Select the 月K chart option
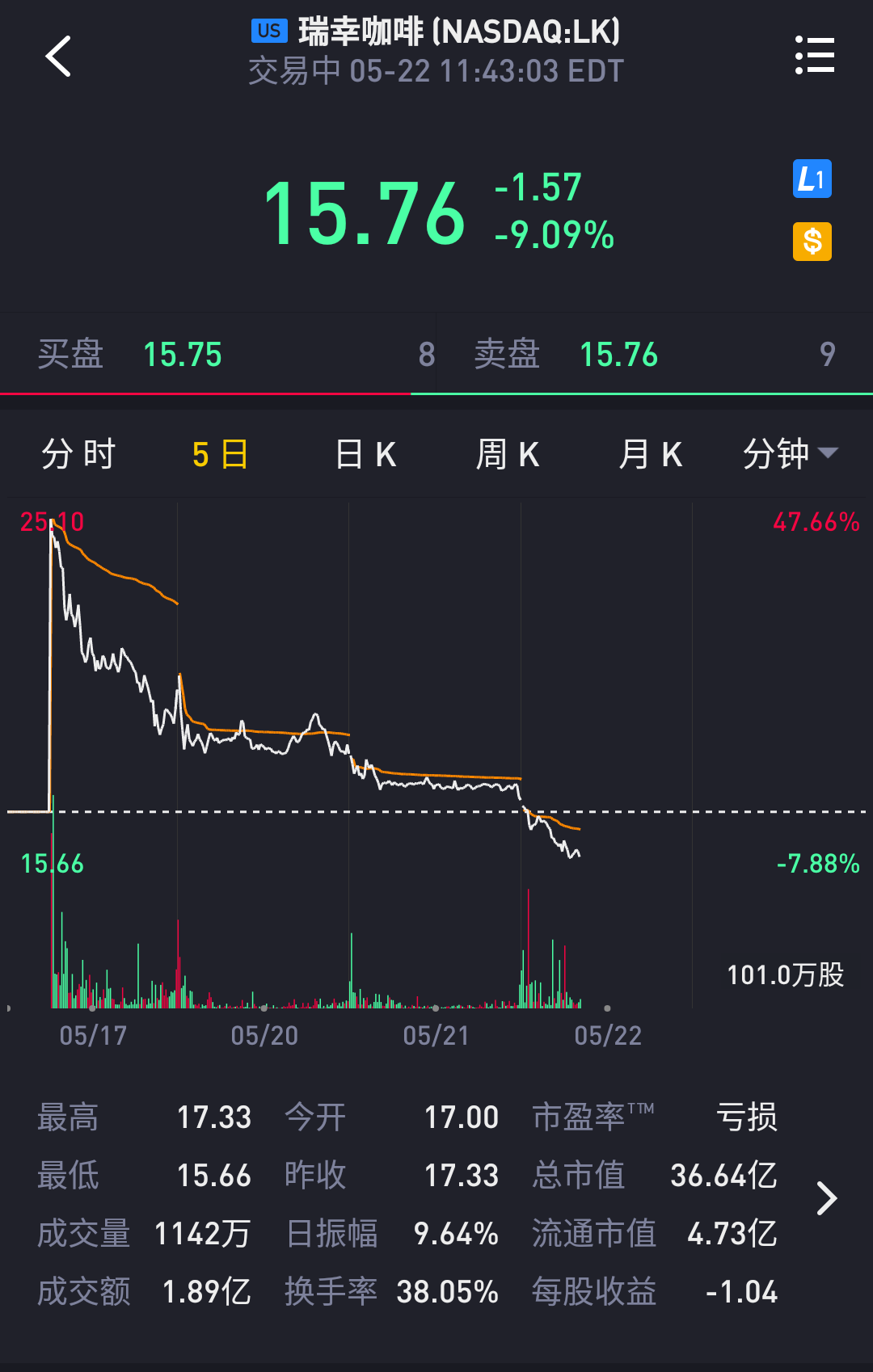The height and width of the screenshot is (1372, 873). (651, 454)
